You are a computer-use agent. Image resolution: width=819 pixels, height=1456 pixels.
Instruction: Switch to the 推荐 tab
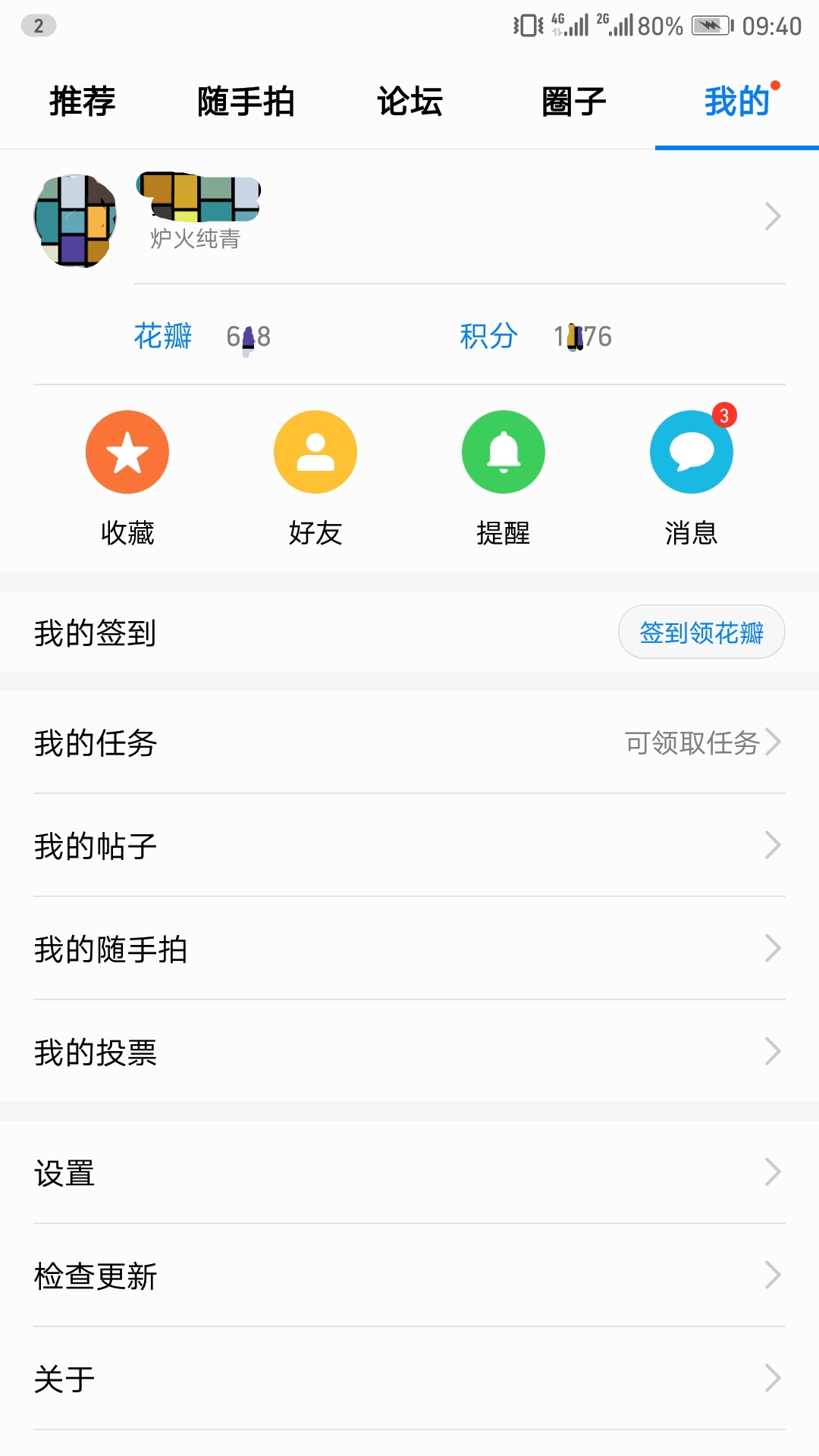point(82,102)
